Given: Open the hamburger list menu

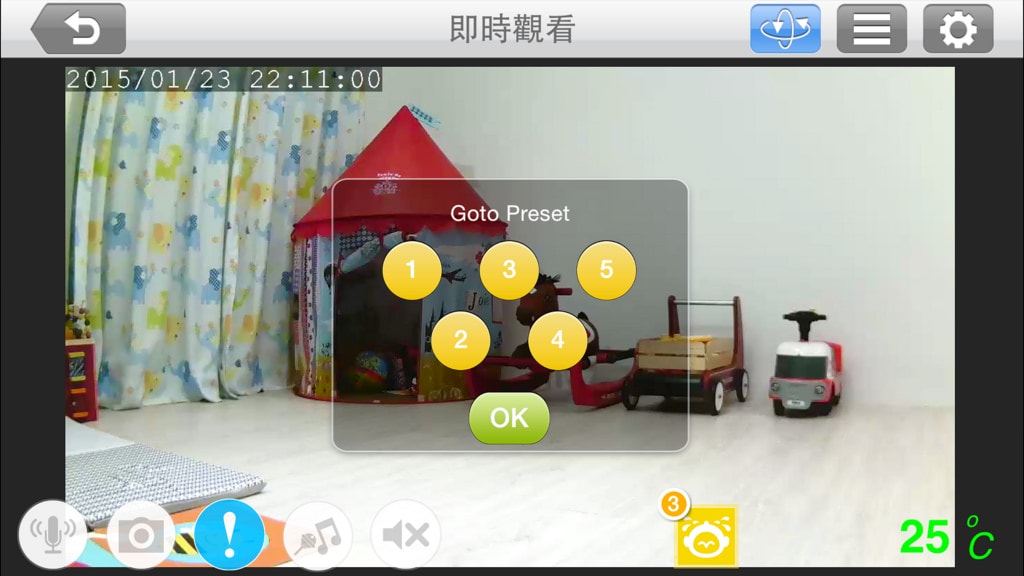Looking at the screenshot, I should point(871,29).
